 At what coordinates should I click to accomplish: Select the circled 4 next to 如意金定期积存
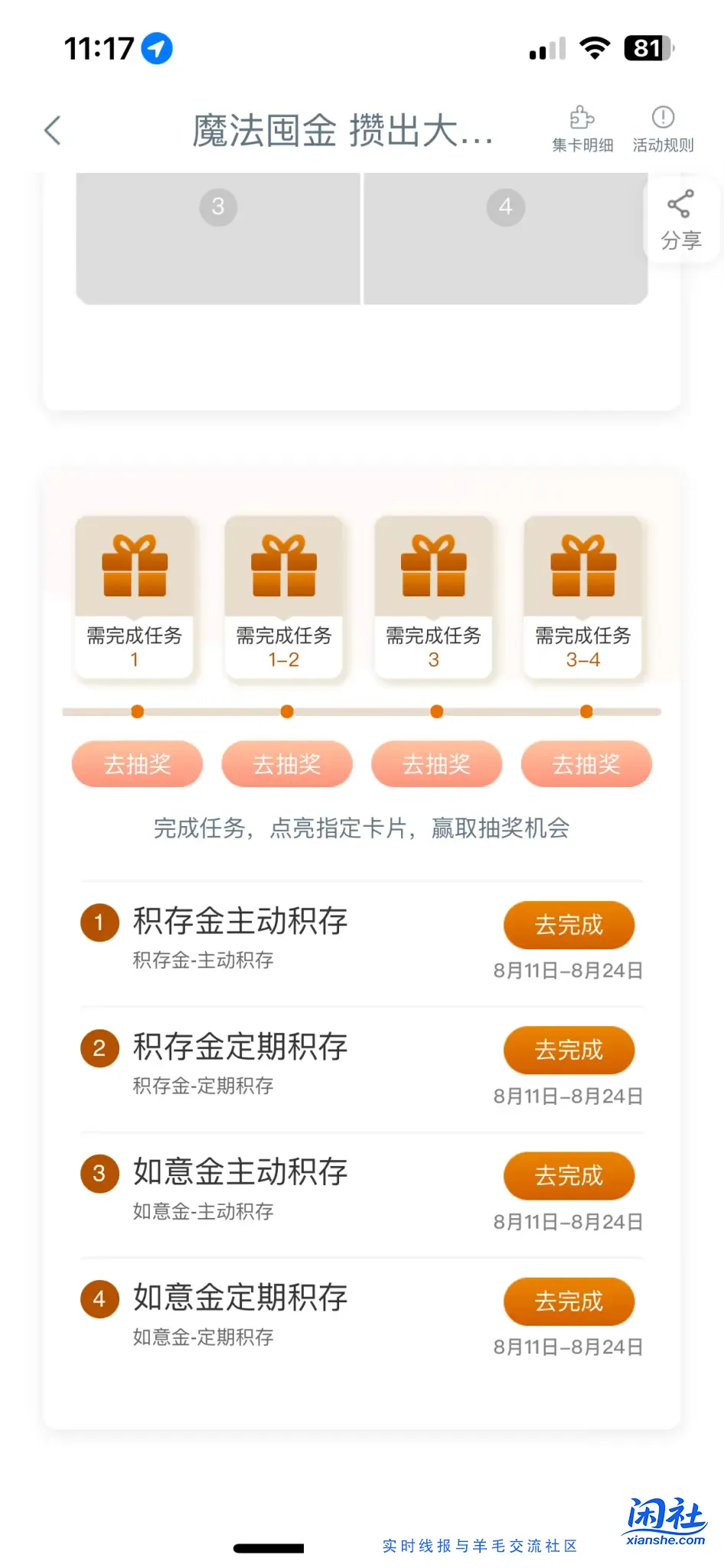point(99,1299)
